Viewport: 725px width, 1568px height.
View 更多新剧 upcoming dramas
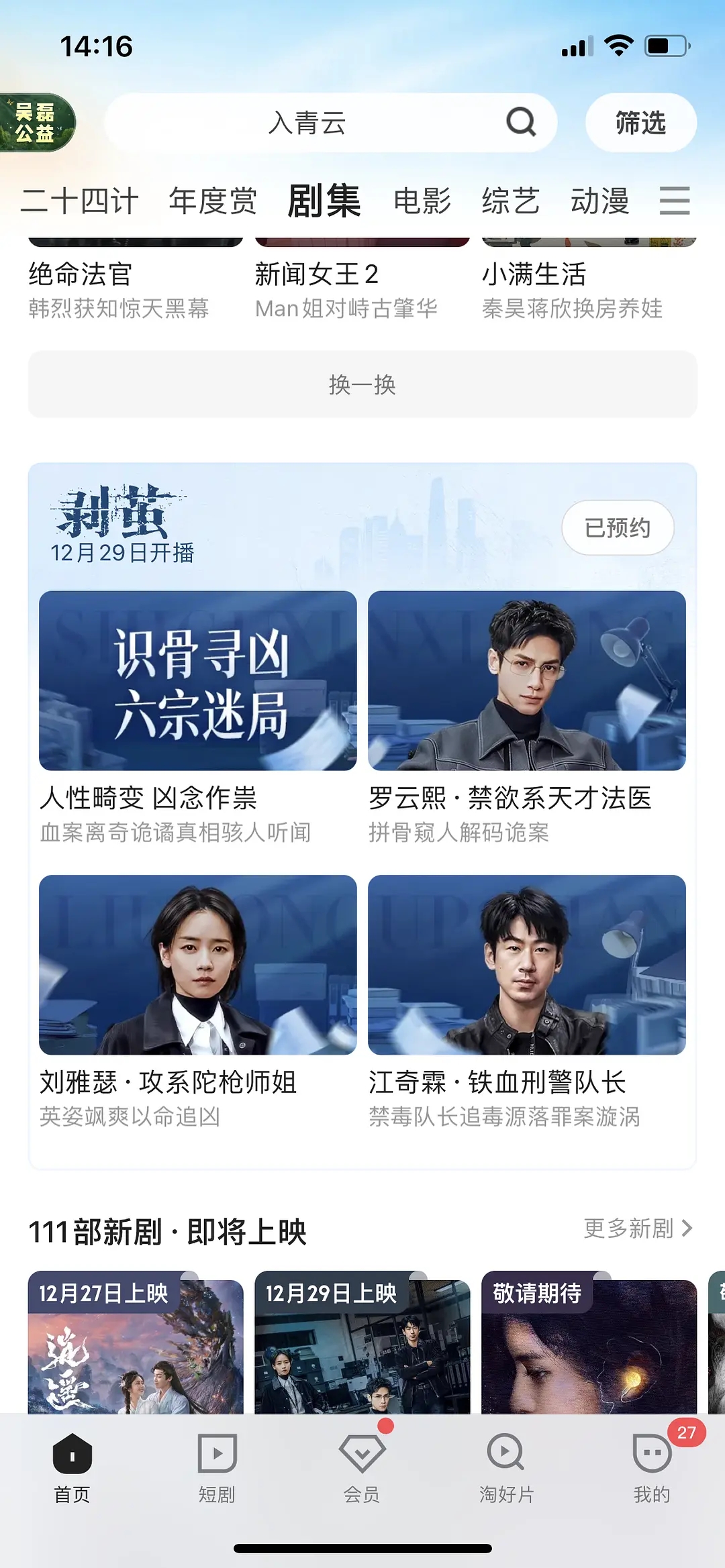pyautogui.click(x=637, y=1229)
